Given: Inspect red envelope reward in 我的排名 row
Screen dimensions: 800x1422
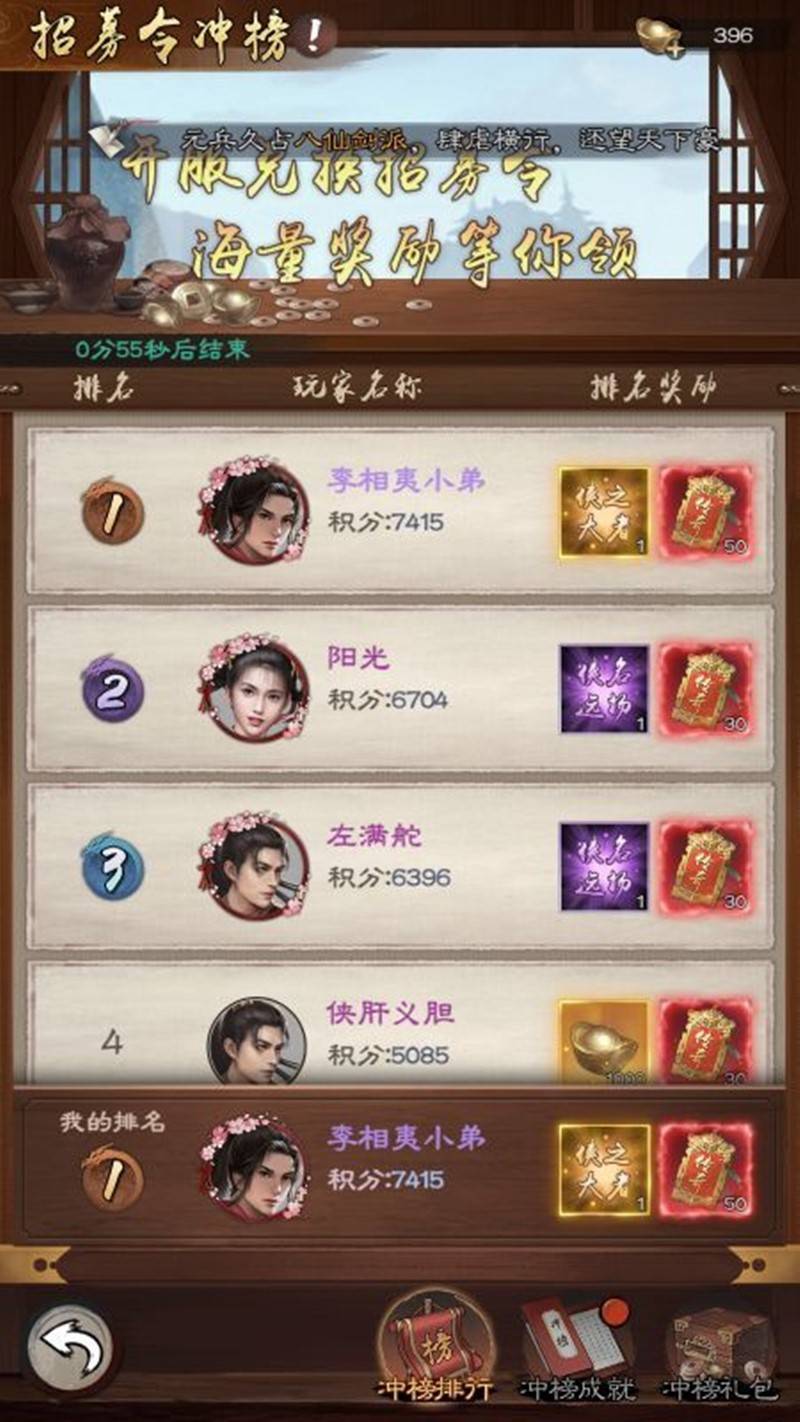Looking at the screenshot, I should pos(706,1169).
